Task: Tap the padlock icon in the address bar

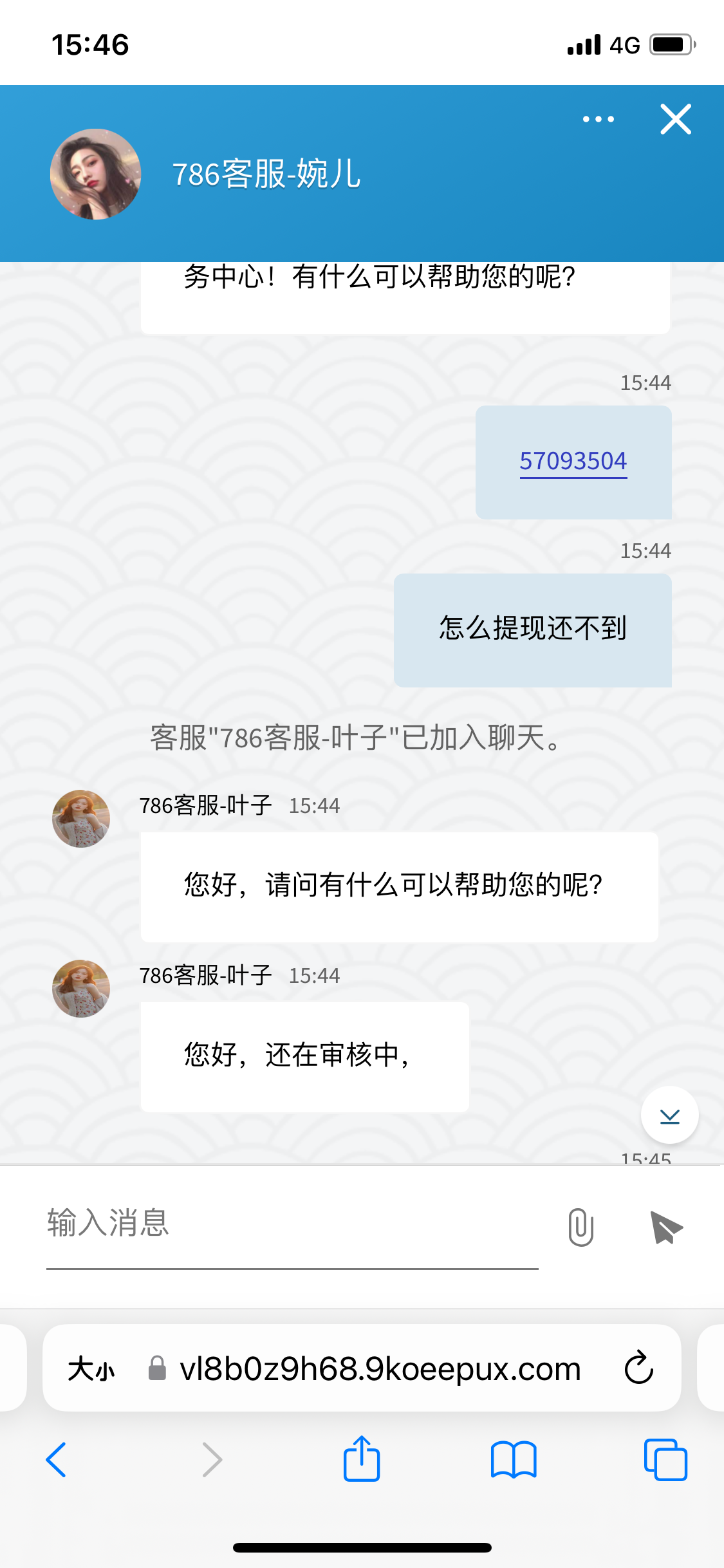Action: coord(156,1368)
